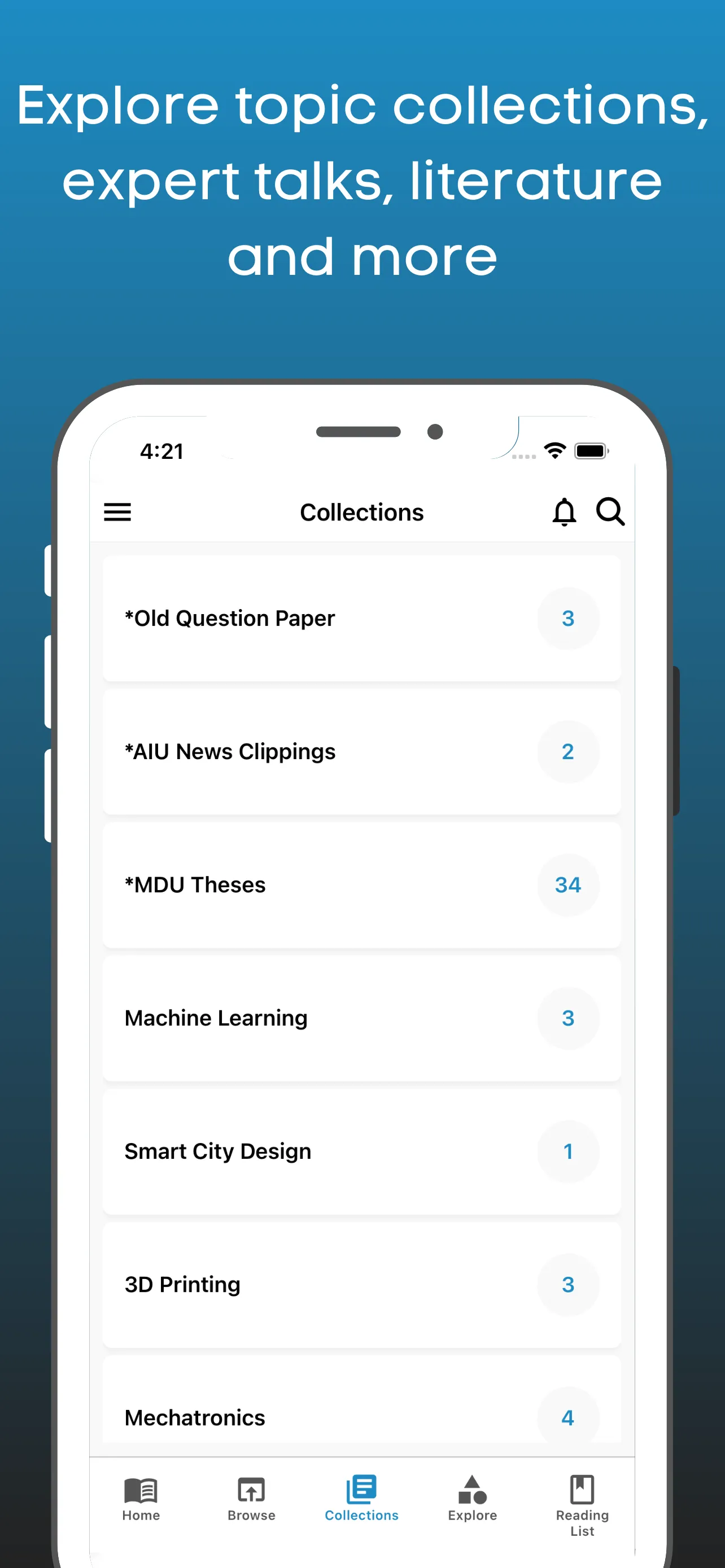
Task: Expand the 3D Printing collection
Action: [361, 1284]
